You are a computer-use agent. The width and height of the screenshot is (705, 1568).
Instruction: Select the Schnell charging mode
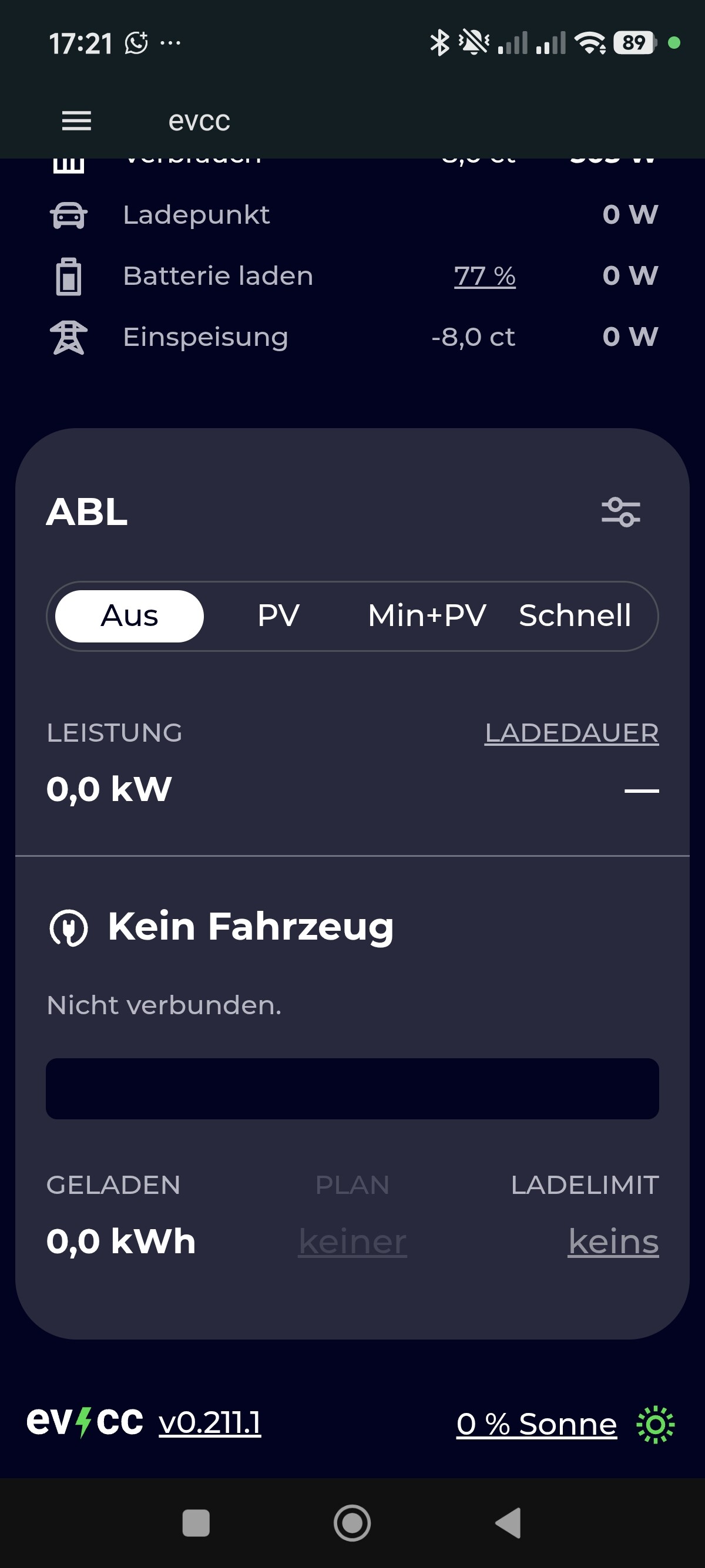click(574, 616)
